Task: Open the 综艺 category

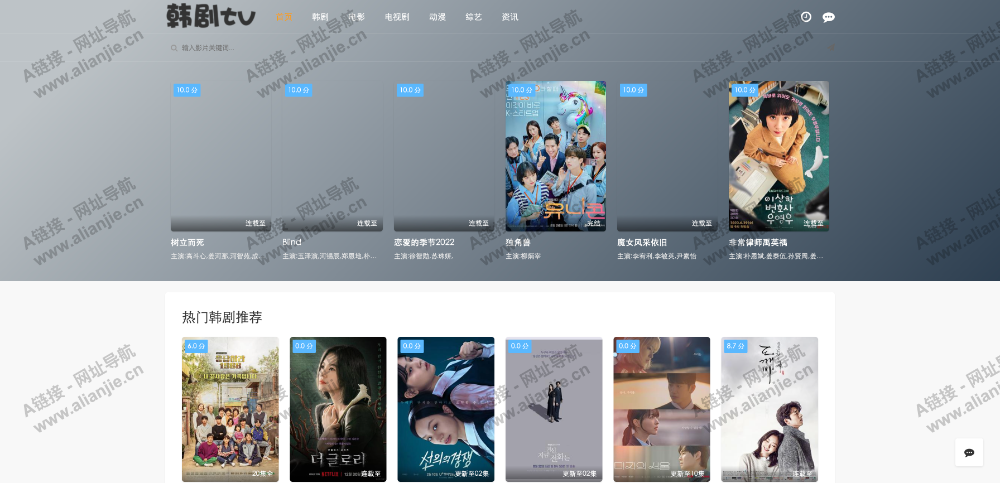Action: [473, 17]
